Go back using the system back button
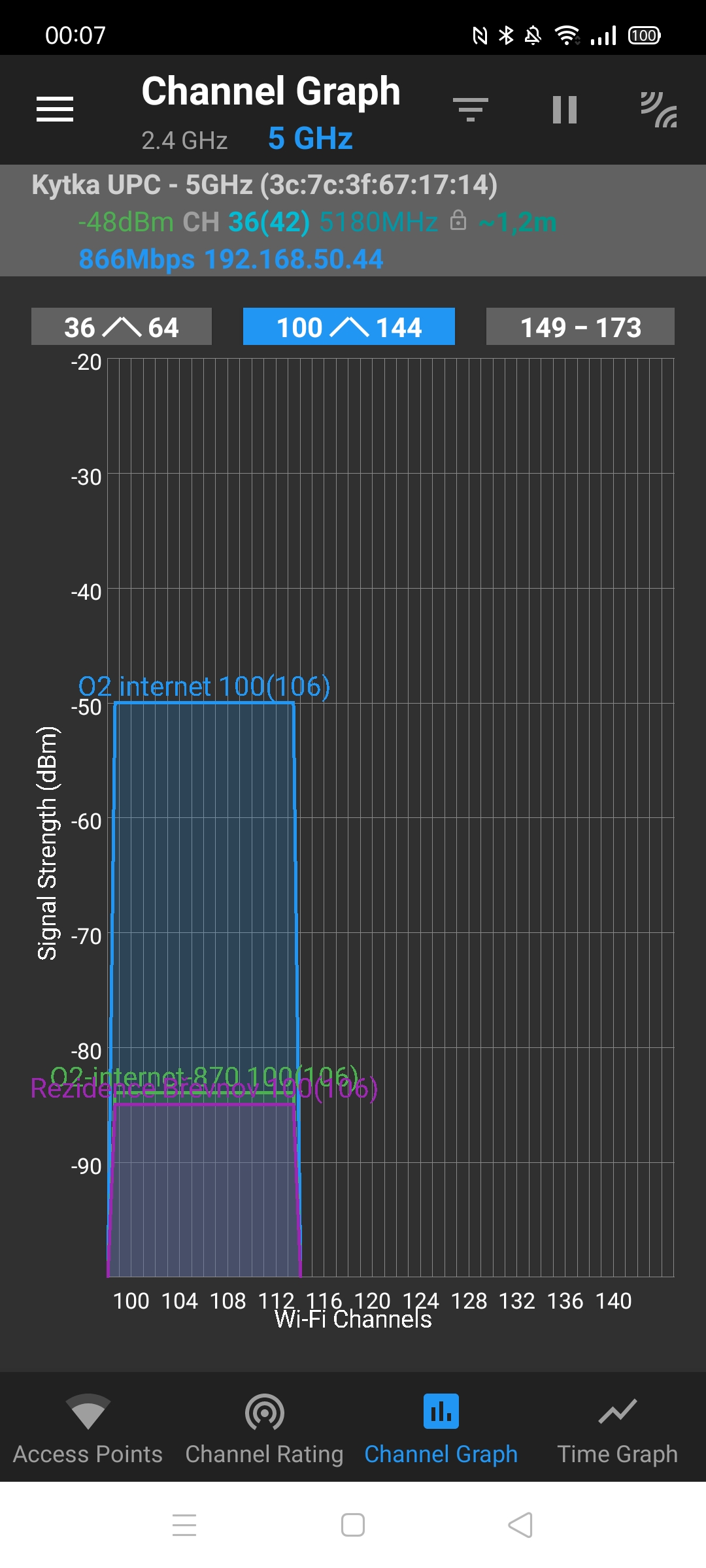The width and height of the screenshot is (706, 1568). (x=520, y=1526)
